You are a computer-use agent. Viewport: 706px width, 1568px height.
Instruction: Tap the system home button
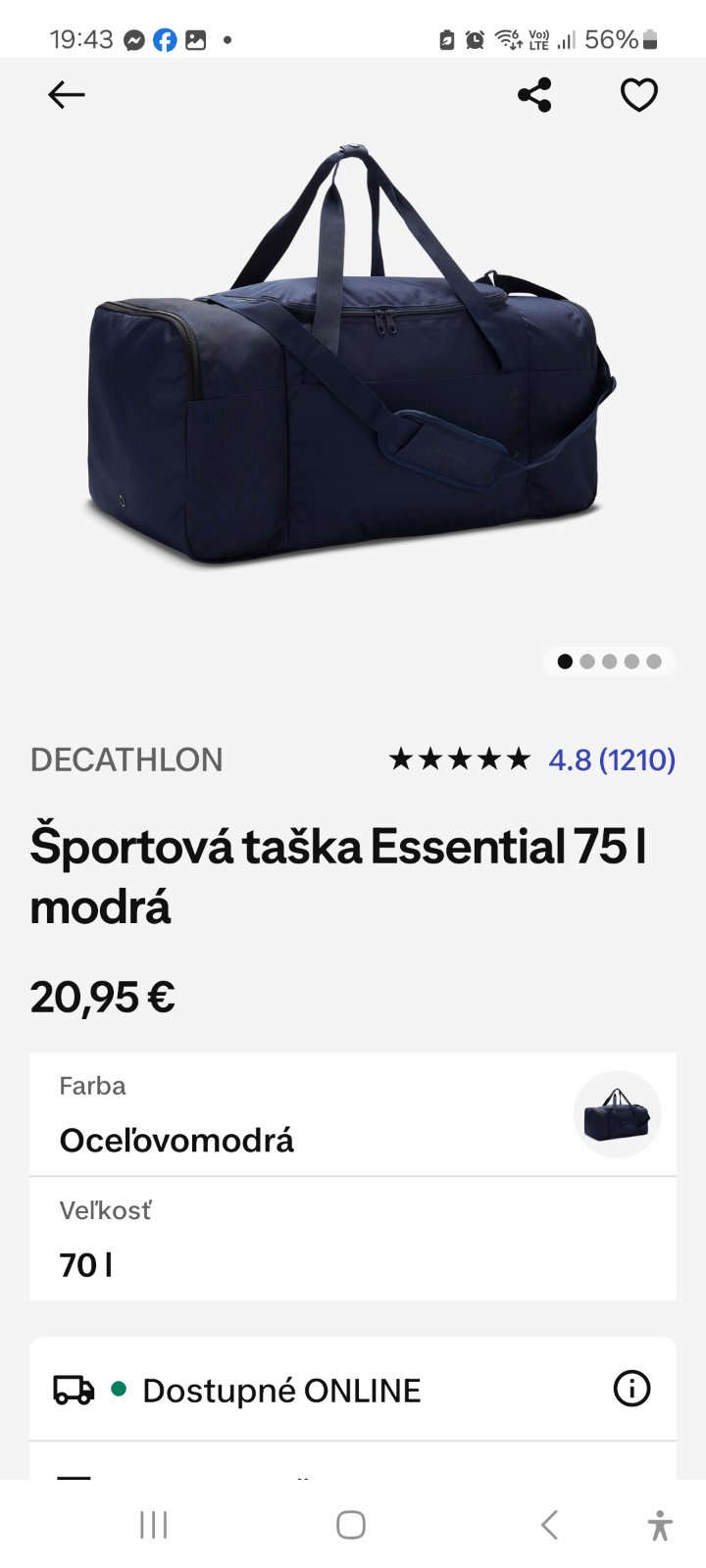point(351,1525)
